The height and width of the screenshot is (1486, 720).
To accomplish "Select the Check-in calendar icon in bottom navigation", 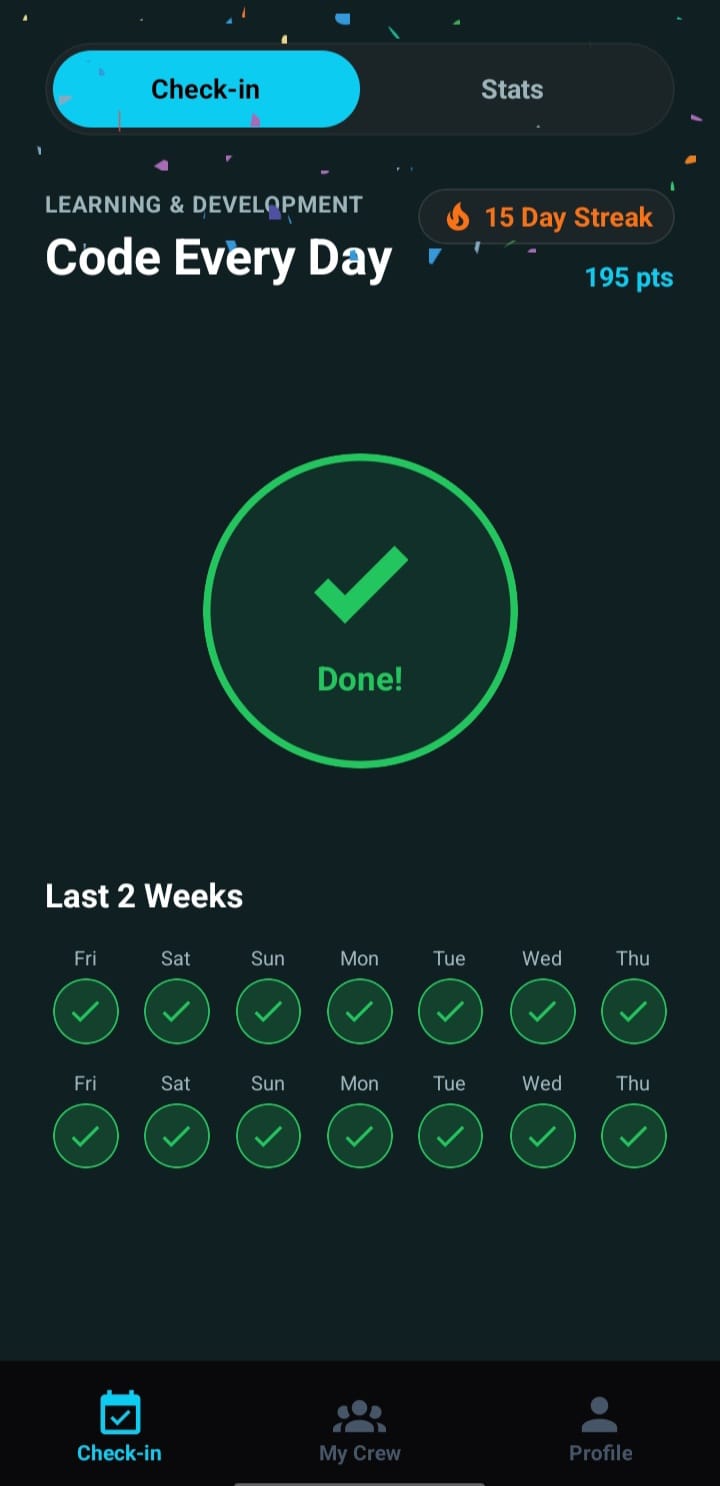I will [x=119, y=1413].
